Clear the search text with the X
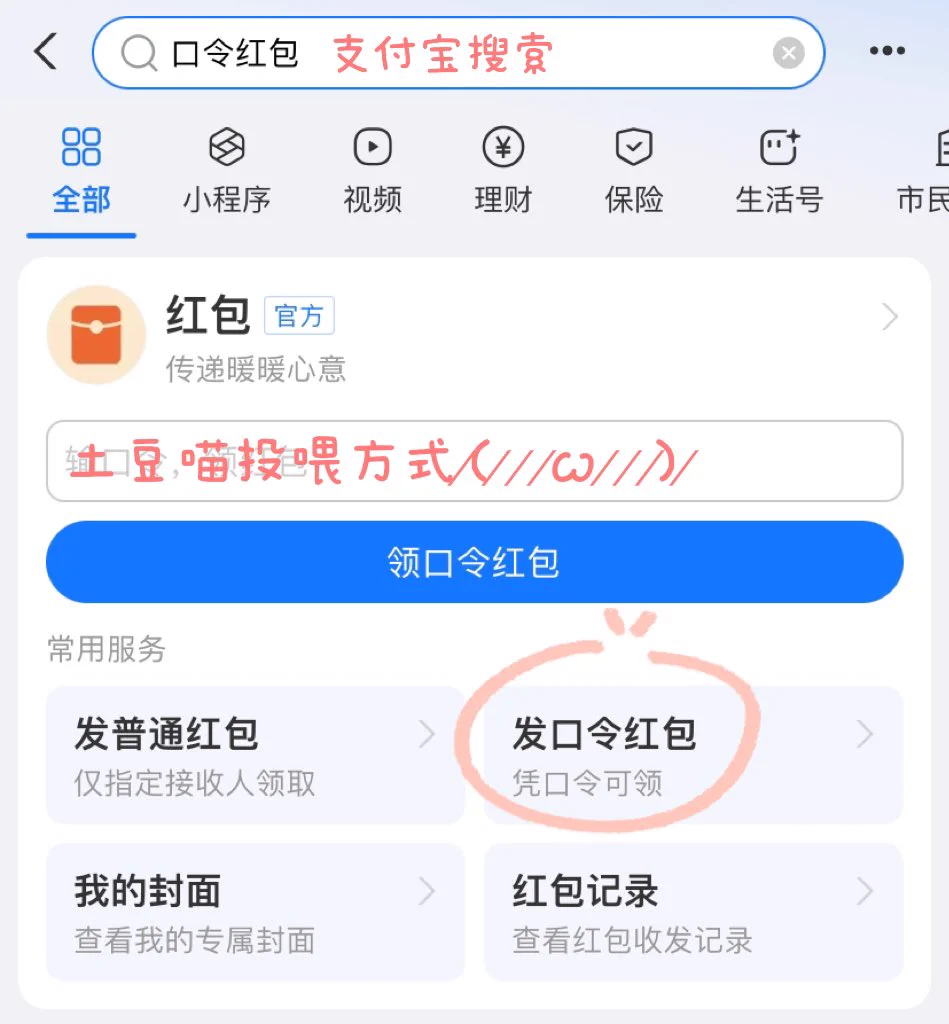This screenshot has height=1024, width=949. pos(788,53)
